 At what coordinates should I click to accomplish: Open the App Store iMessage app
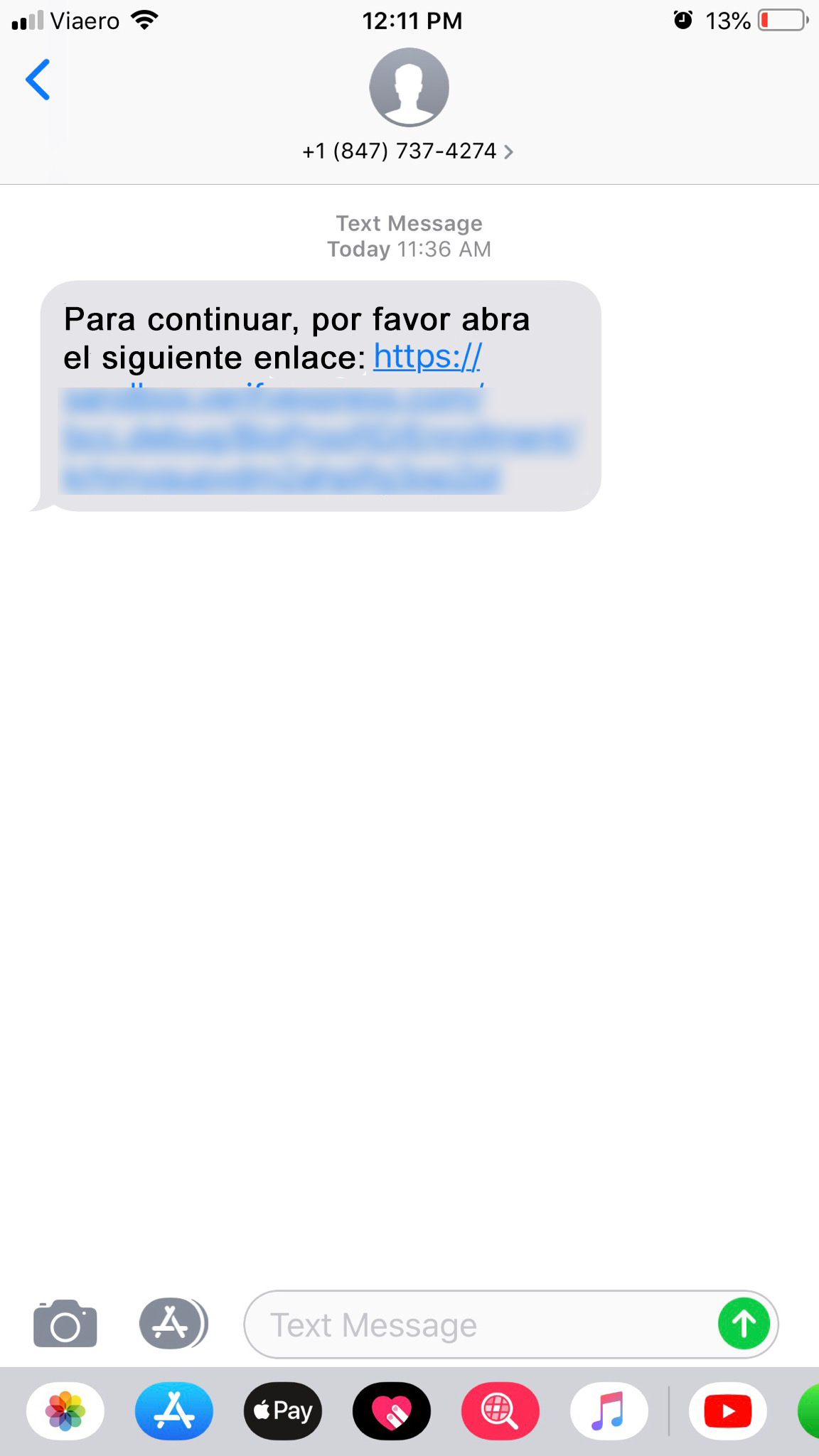click(x=174, y=1410)
